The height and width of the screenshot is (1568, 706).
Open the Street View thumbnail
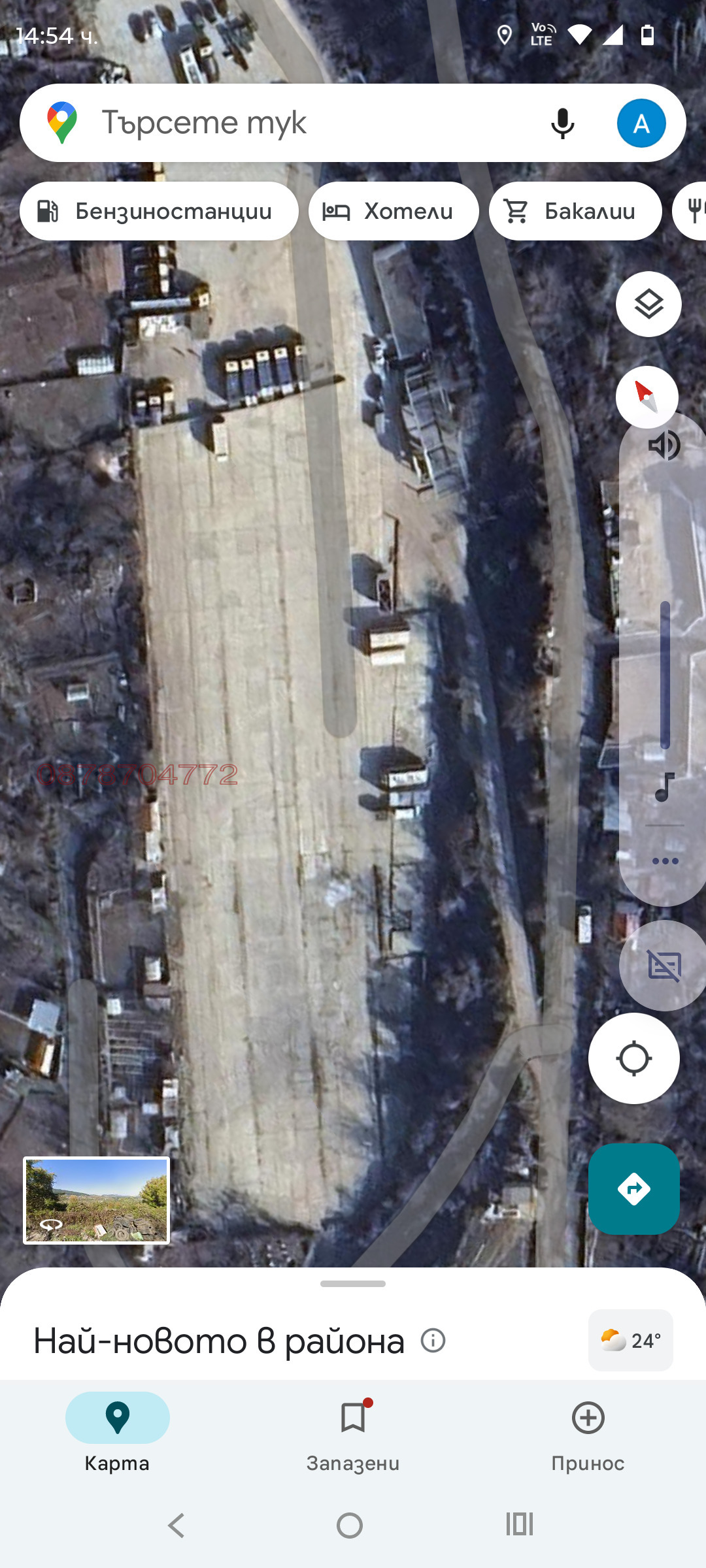97,1200
